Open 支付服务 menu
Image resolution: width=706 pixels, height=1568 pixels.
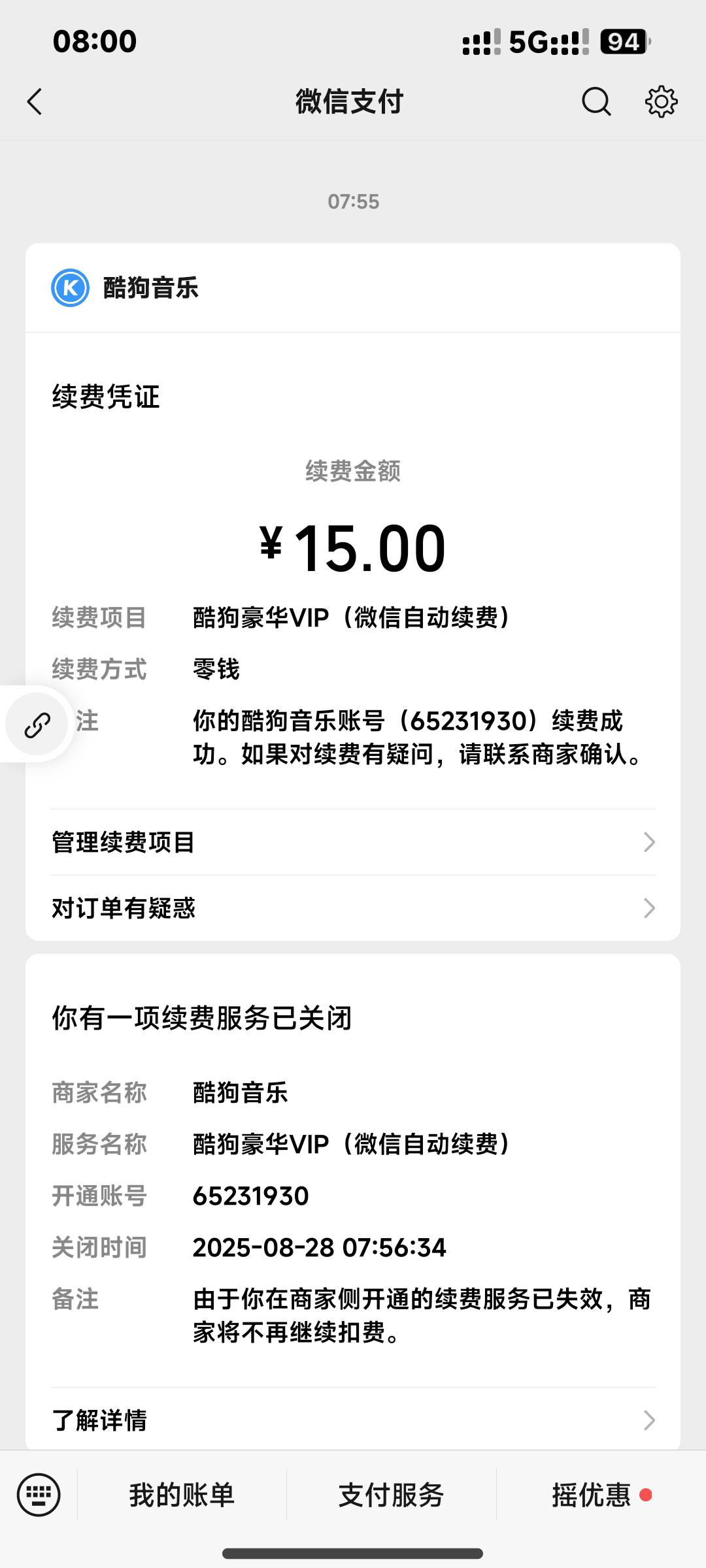(391, 1495)
